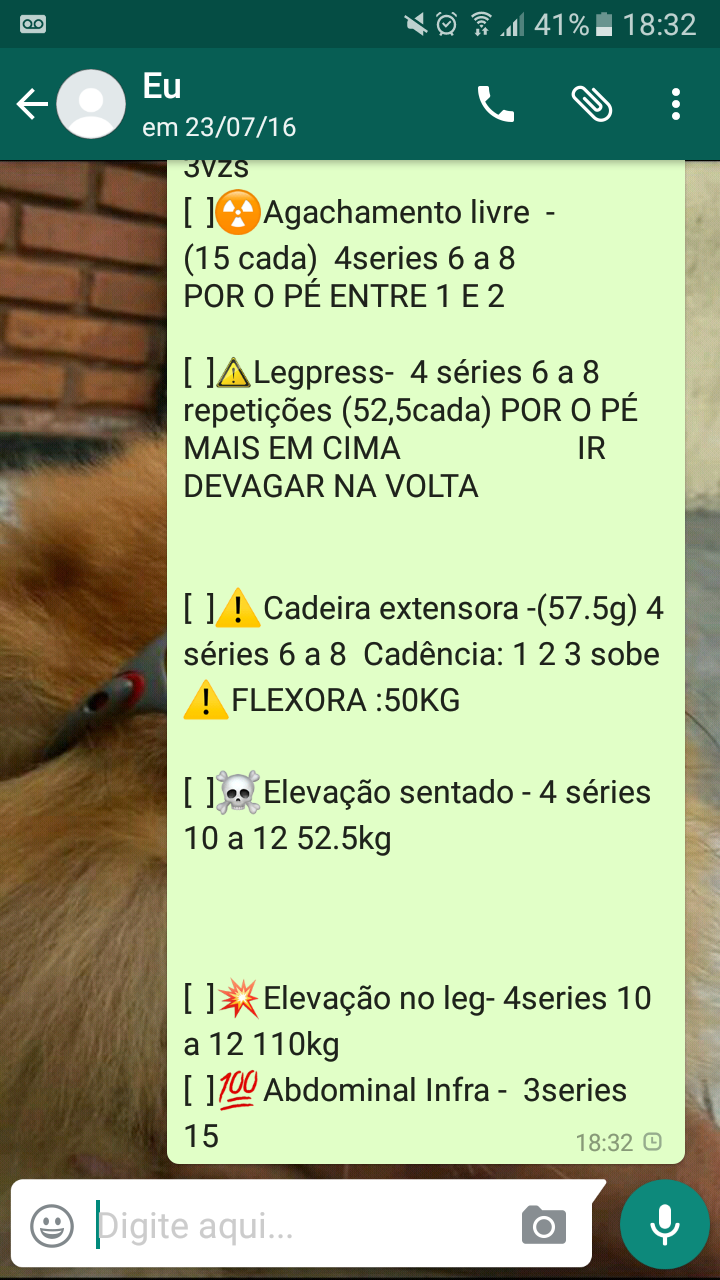Tap the microphone voice message button
Viewport: 720px width, 1280px height.
coord(664,1224)
